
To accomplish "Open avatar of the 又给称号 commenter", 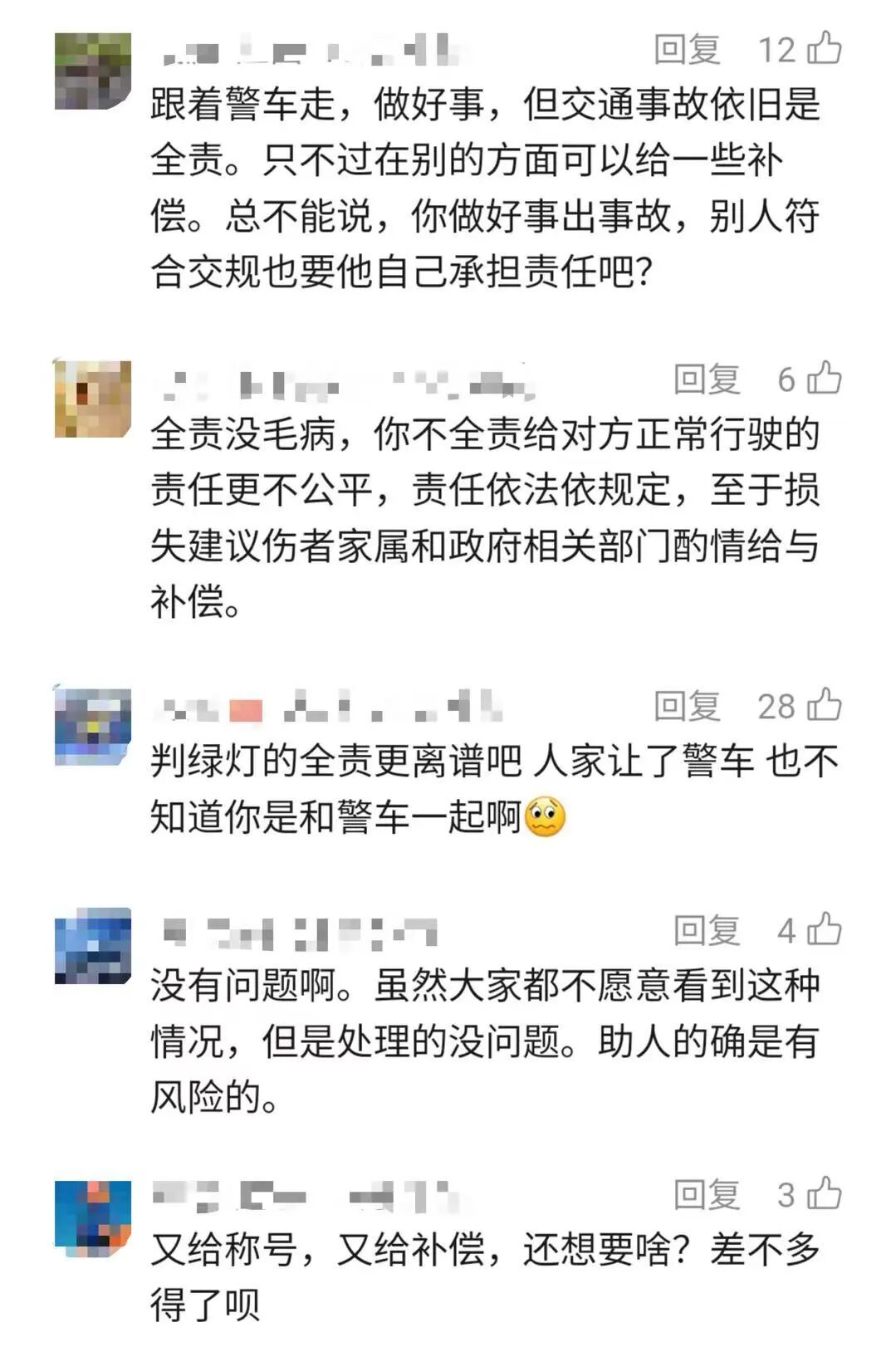I will point(93,1218).
